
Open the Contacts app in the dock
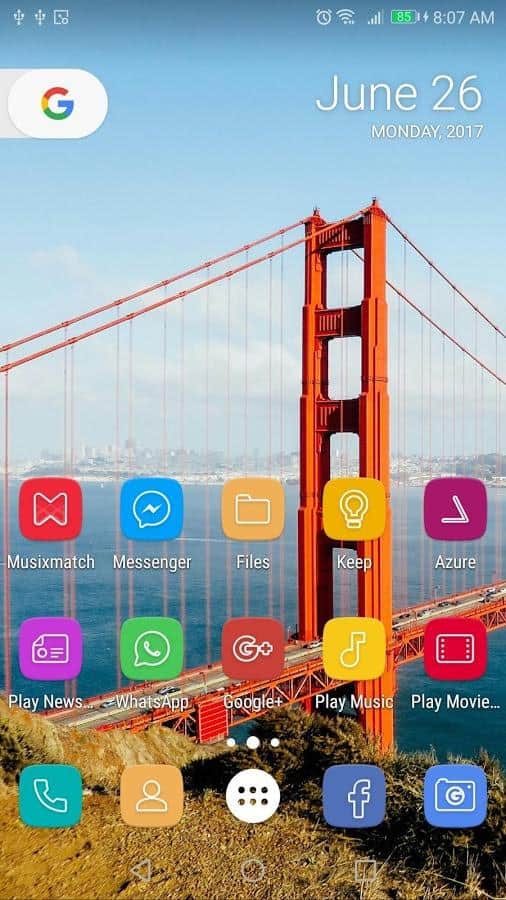point(151,796)
